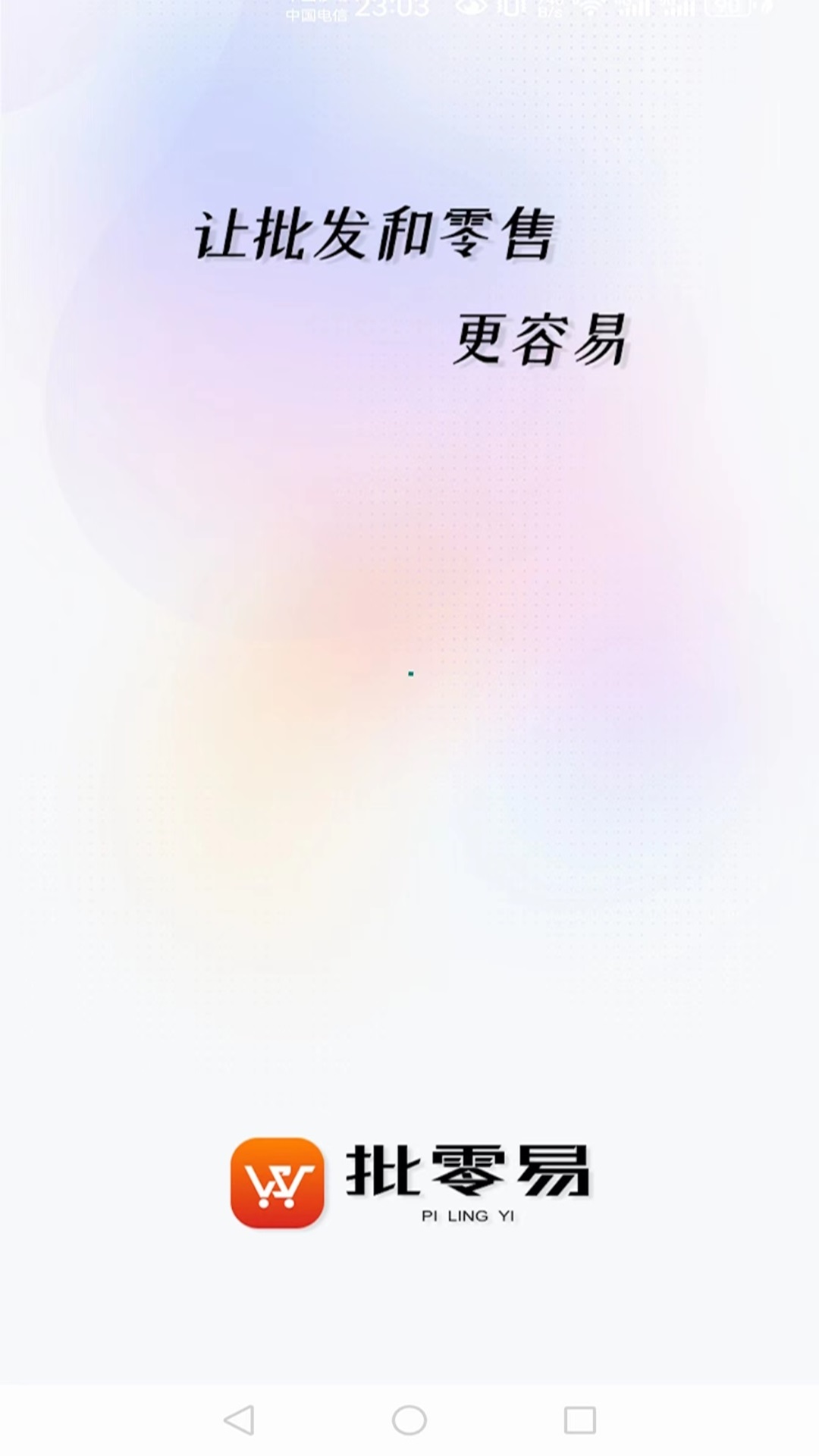
Task: Tap the system back button
Action: (239, 1420)
